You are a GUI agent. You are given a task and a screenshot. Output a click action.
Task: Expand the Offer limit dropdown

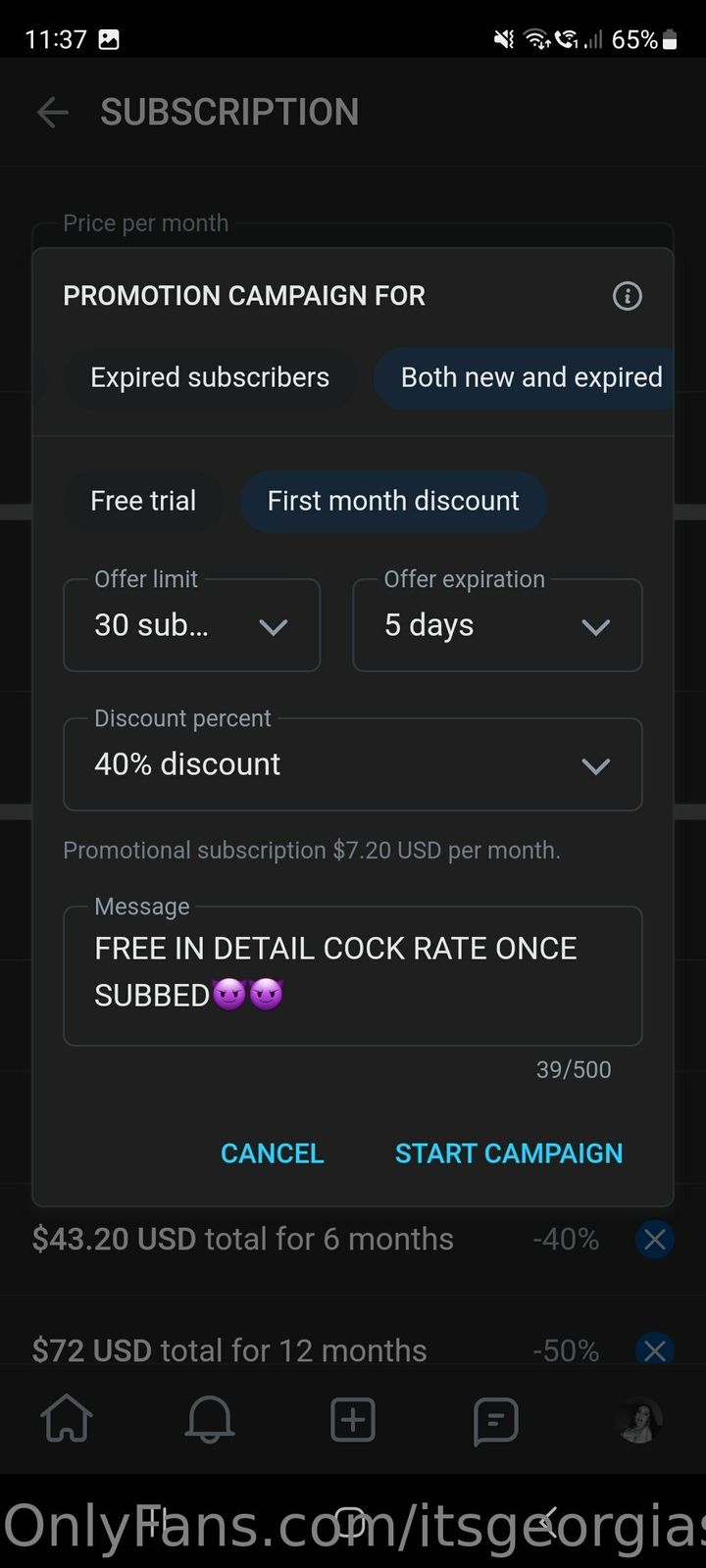click(192, 625)
